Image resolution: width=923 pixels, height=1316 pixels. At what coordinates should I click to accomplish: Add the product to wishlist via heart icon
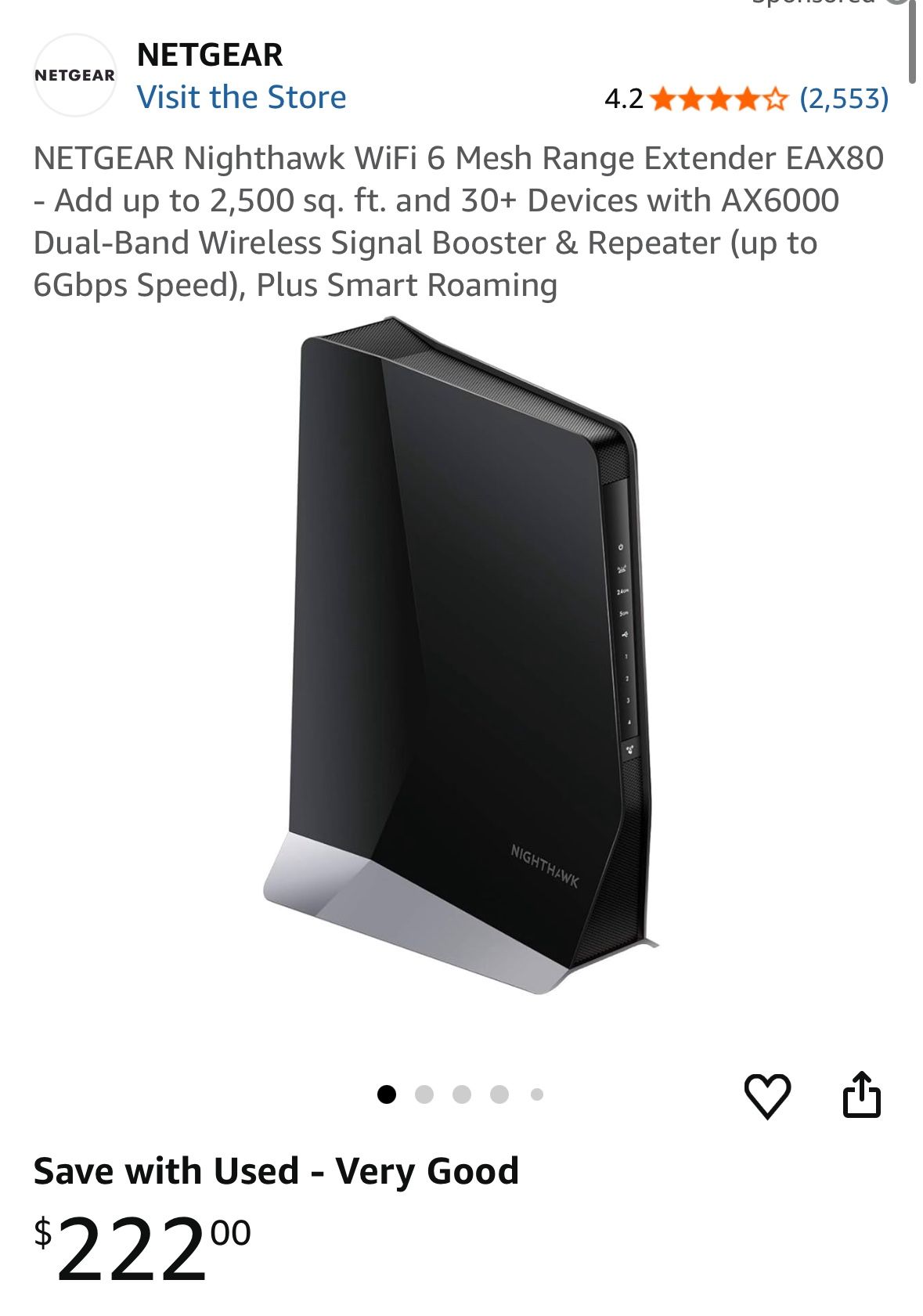(x=768, y=1098)
